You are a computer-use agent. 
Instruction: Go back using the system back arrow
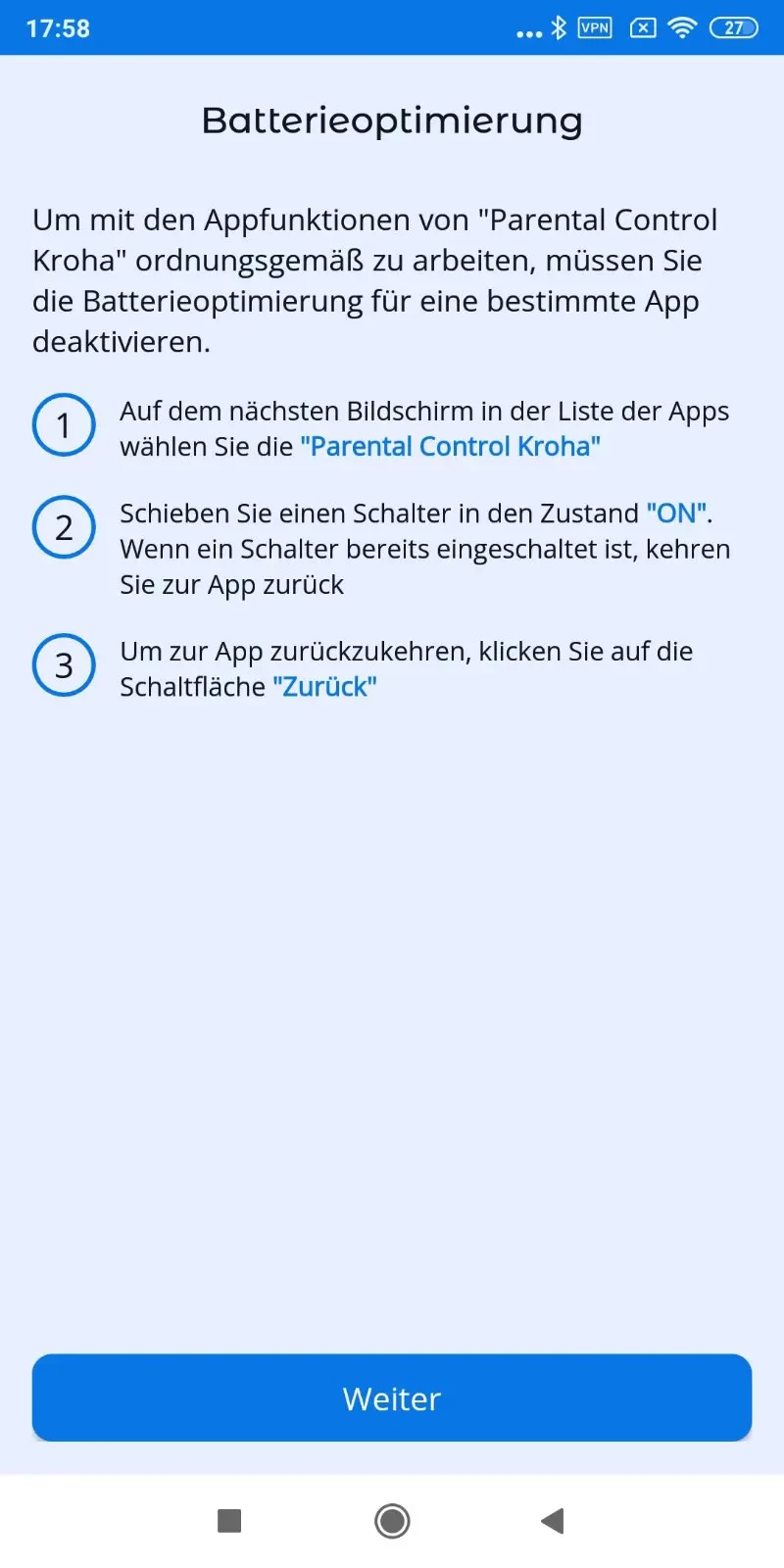[x=553, y=1521]
